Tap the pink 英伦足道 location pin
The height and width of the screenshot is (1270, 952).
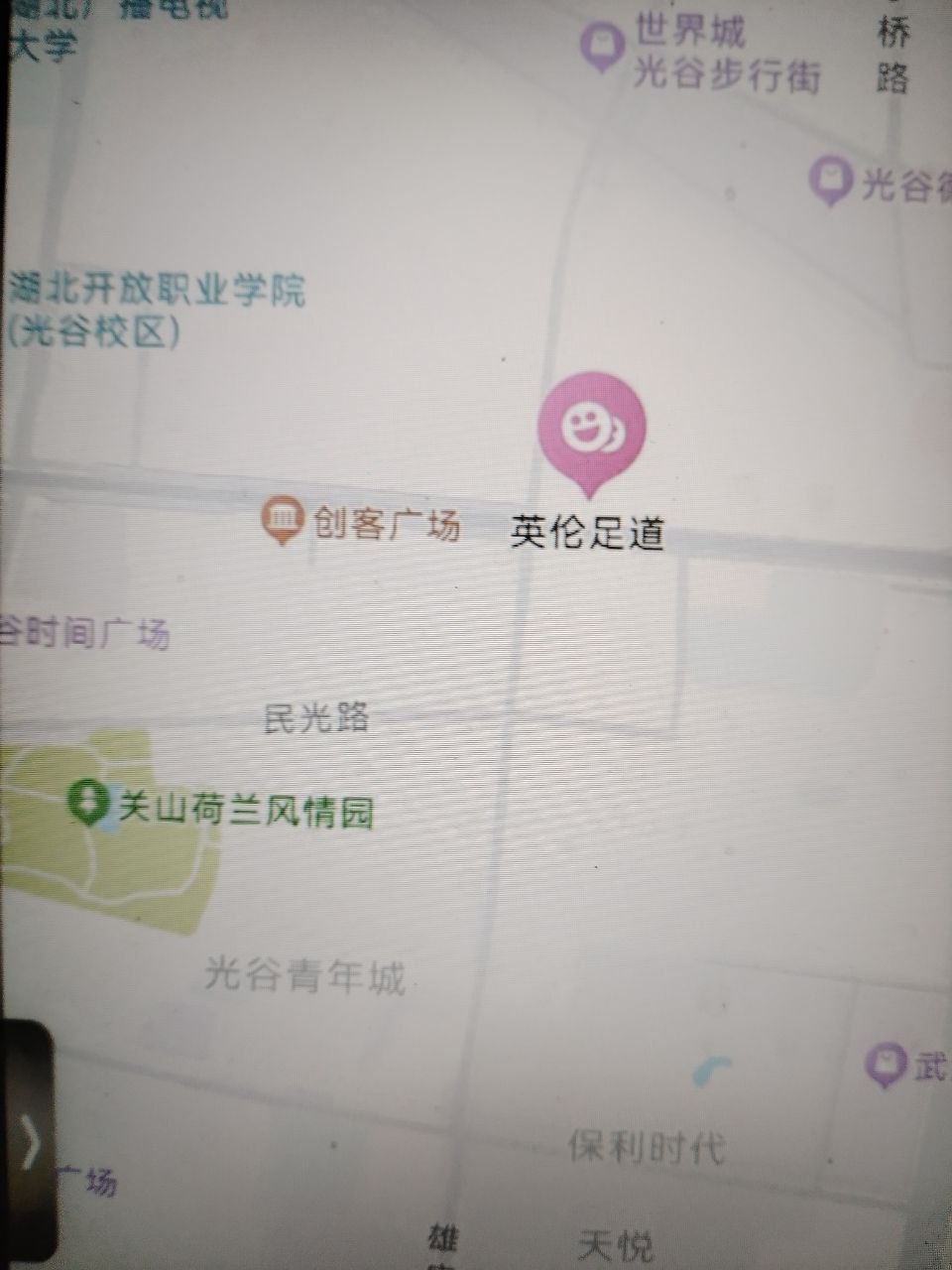point(592,430)
